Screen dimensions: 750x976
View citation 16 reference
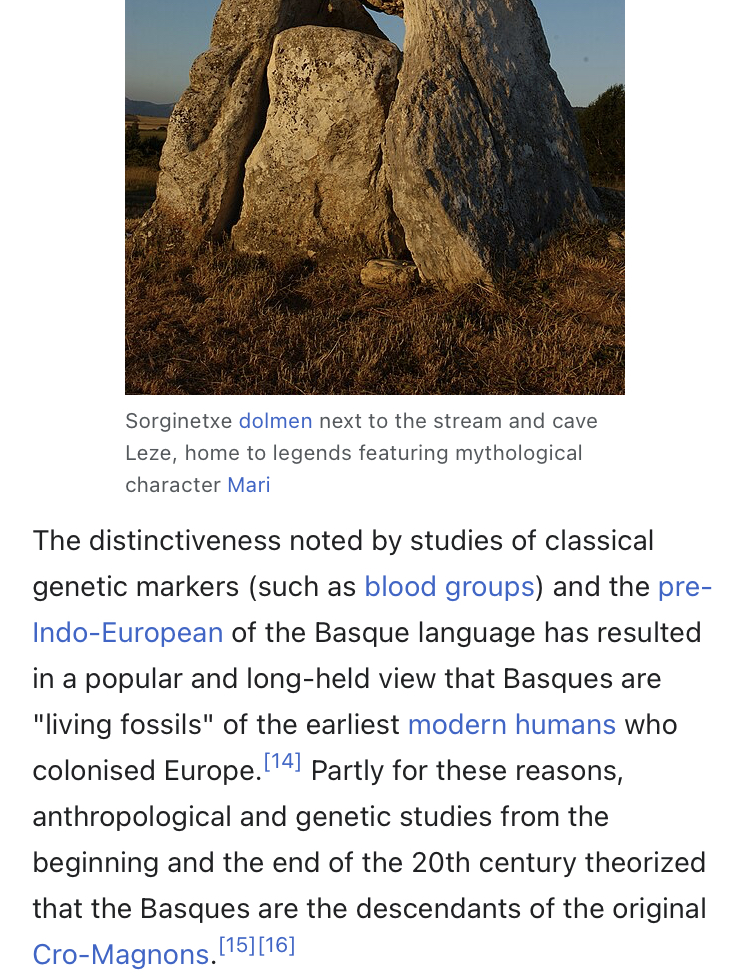pyautogui.click(x=277, y=945)
